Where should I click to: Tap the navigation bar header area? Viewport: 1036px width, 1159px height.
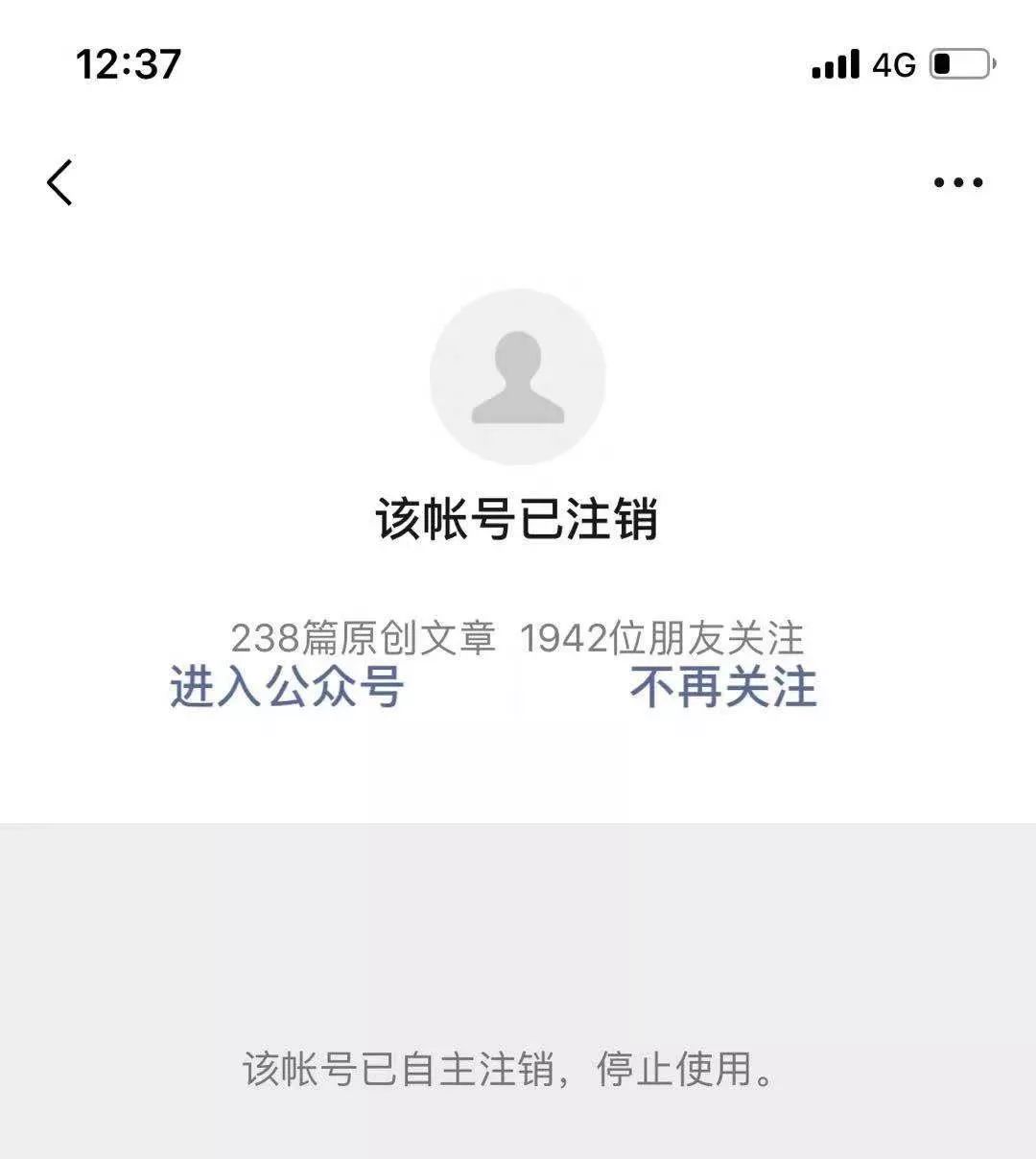(518, 181)
